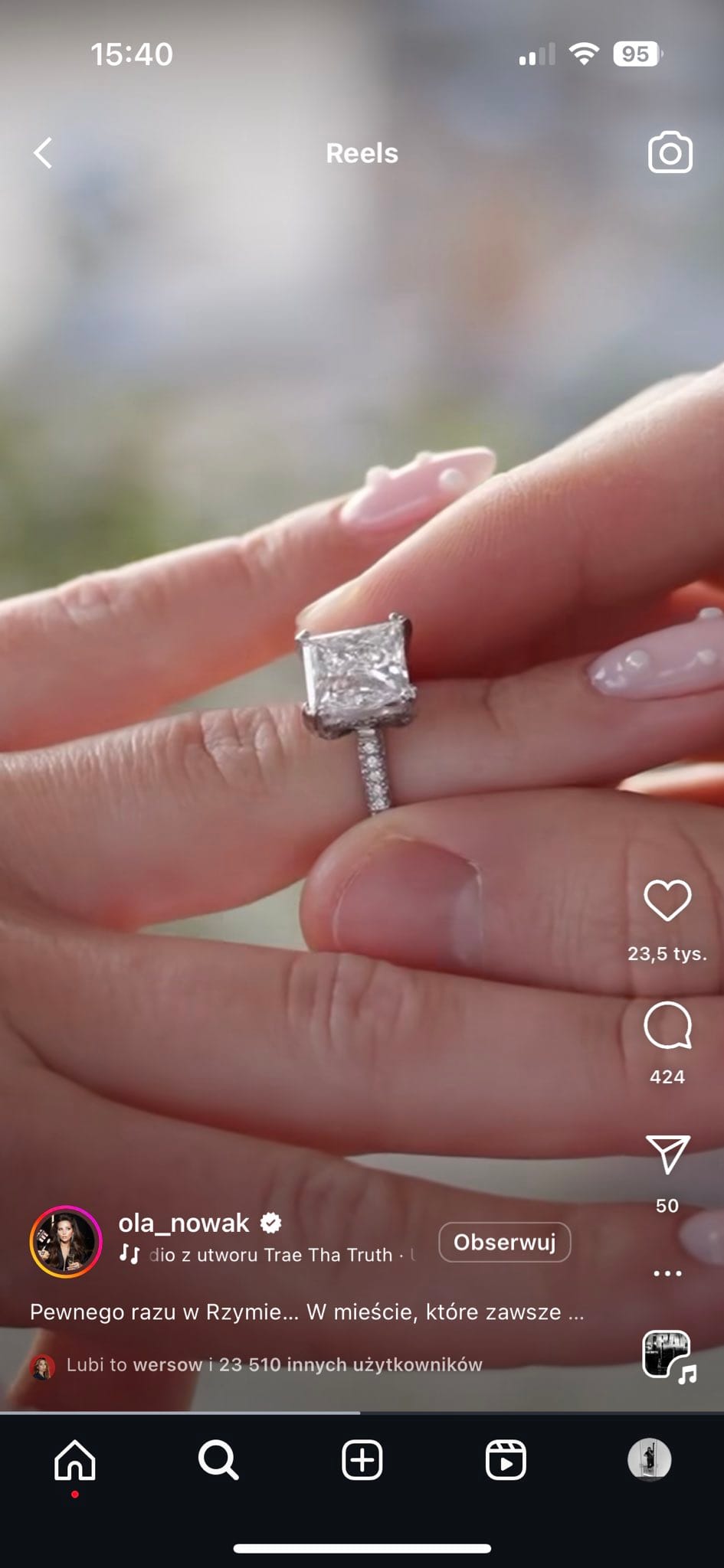Go back from Reels
Viewport: 724px width, 1568px height.
(44, 153)
